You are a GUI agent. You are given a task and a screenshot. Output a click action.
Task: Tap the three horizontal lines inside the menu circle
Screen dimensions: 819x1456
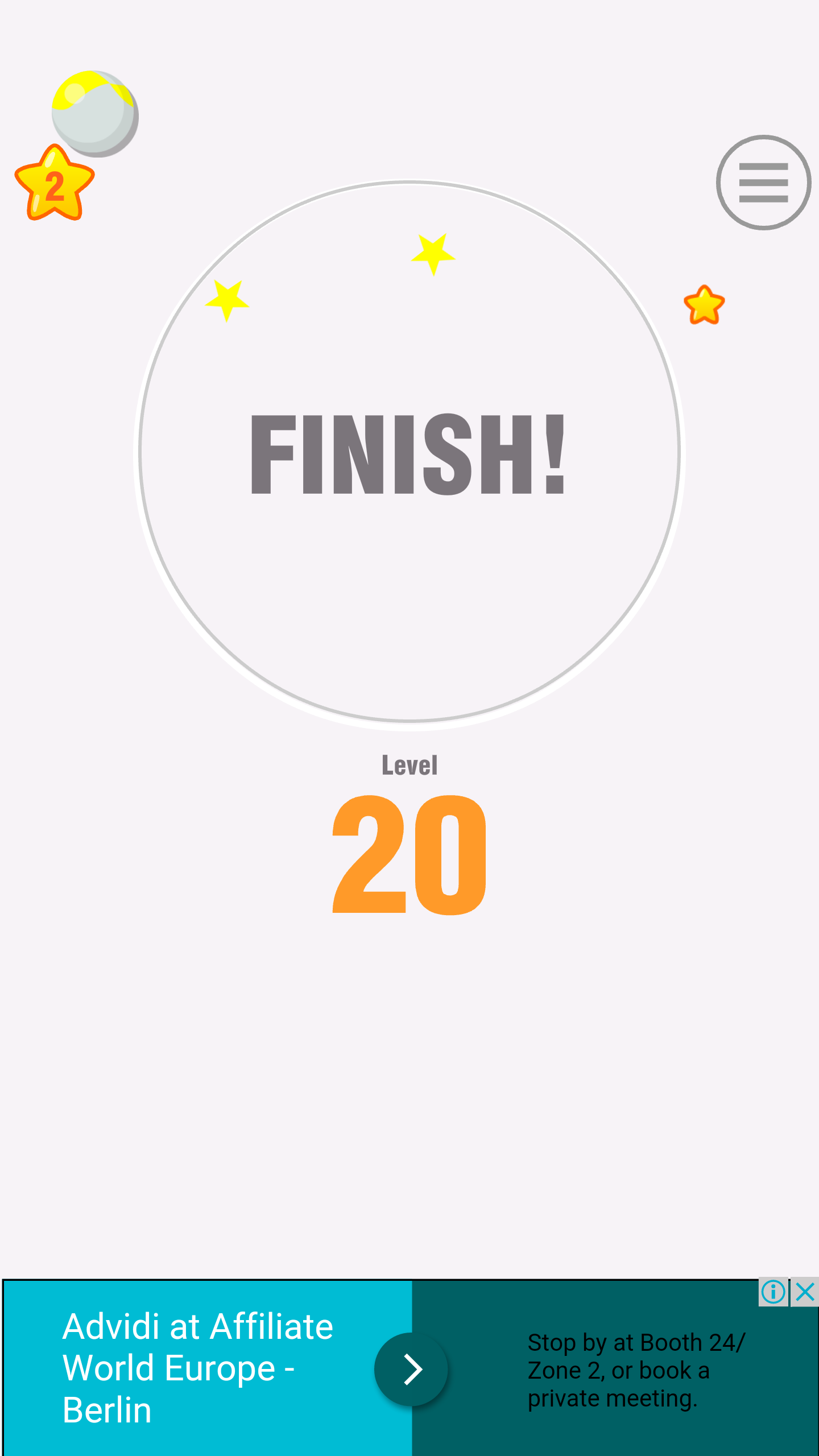pyautogui.click(x=763, y=182)
